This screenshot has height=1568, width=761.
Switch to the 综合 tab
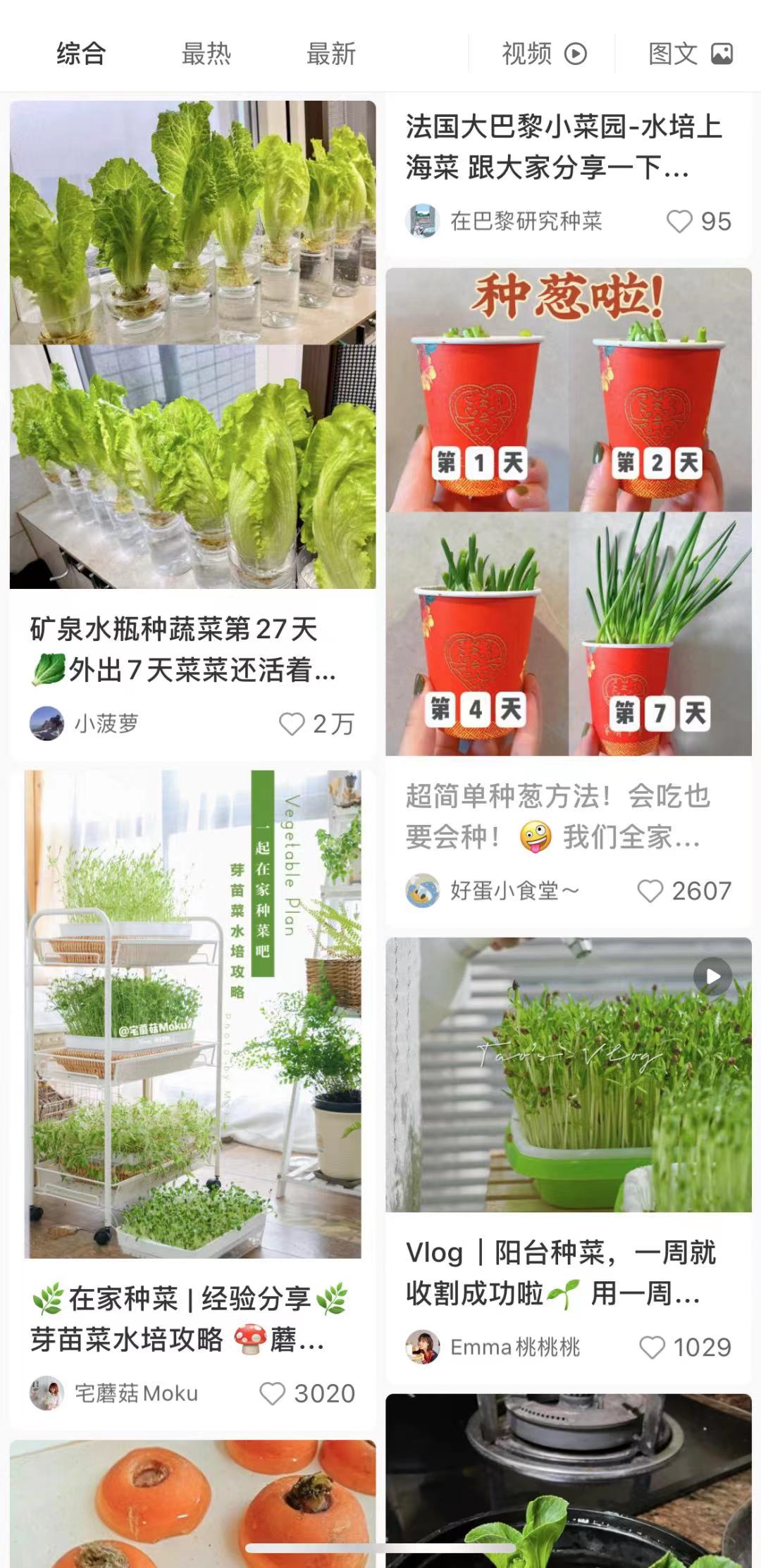coord(81,54)
